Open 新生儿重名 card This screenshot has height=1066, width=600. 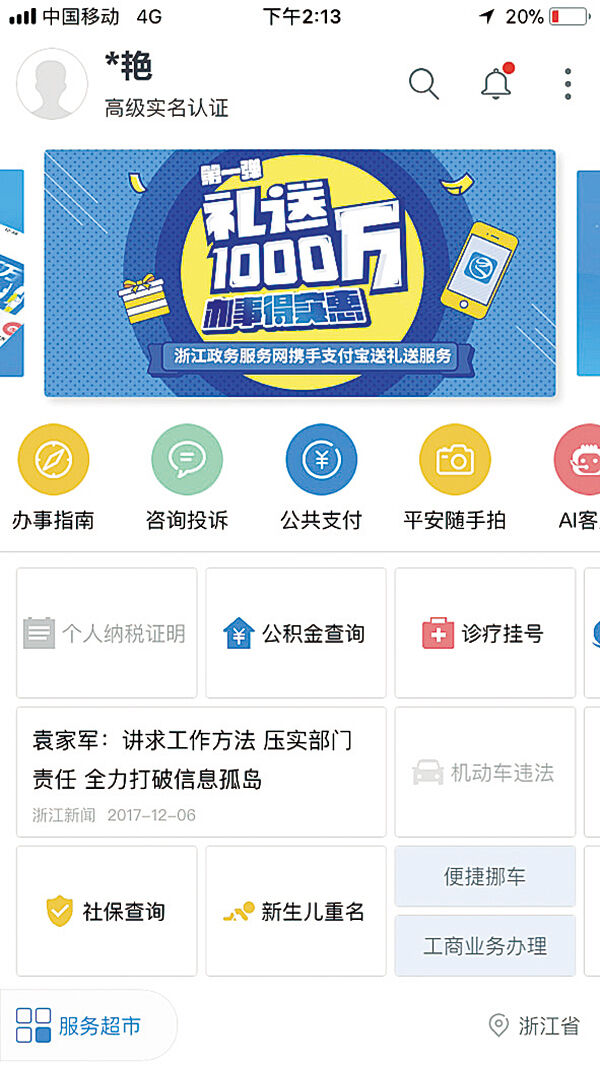pyautogui.click(x=296, y=911)
